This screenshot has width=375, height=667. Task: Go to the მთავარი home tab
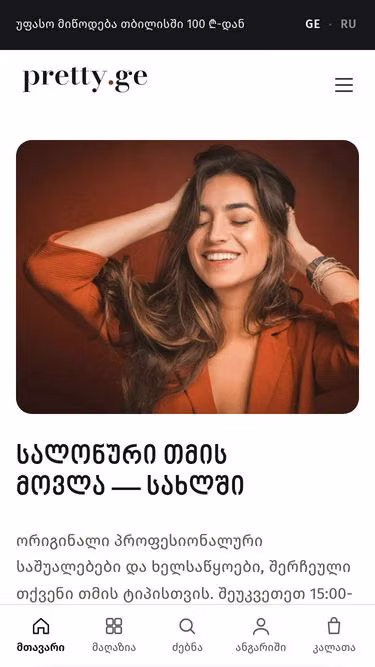pyautogui.click(x=41, y=635)
